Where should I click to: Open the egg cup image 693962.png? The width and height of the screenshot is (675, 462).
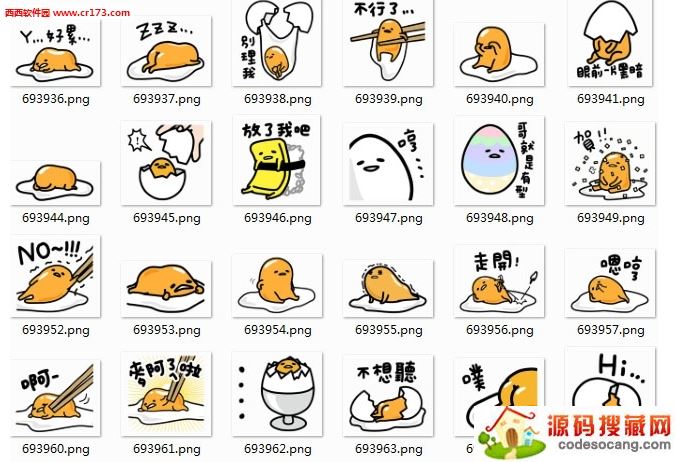277,393
